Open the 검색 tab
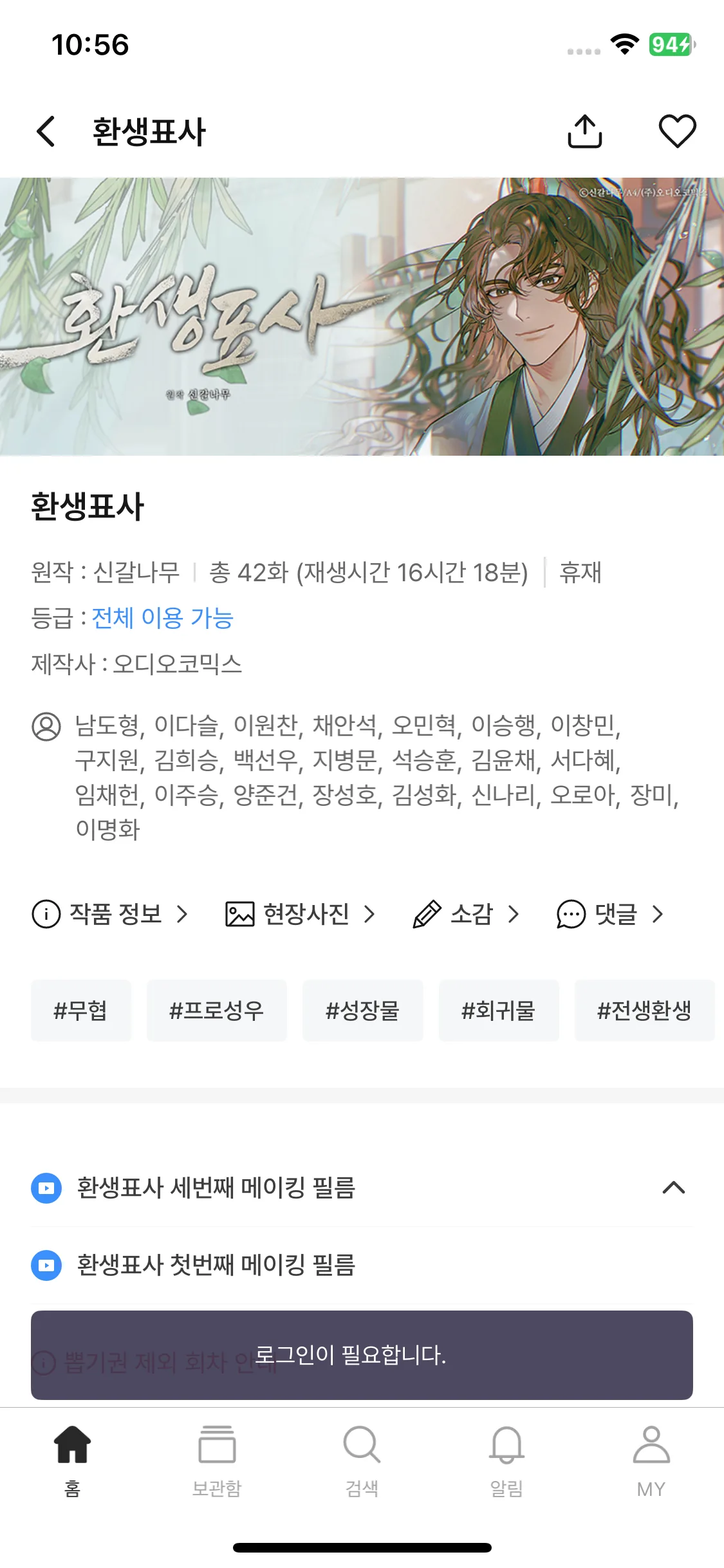724x1568 pixels. [362, 1459]
